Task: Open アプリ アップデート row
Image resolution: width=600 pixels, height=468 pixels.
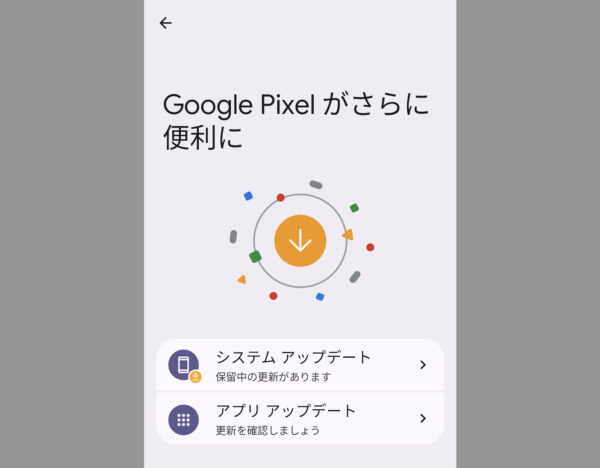Action: (x=299, y=418)
